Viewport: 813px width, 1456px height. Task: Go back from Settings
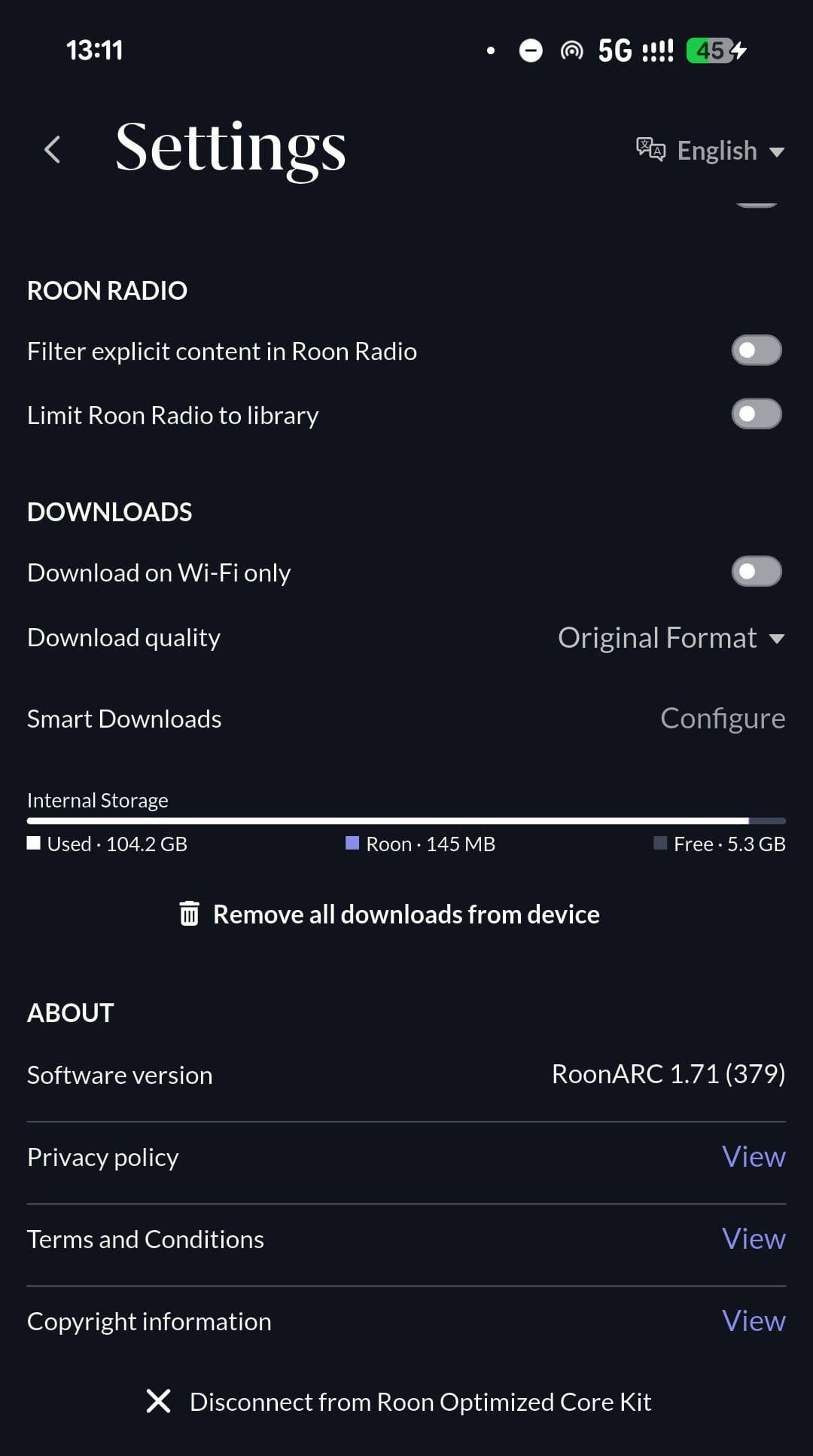pos(52,149)
